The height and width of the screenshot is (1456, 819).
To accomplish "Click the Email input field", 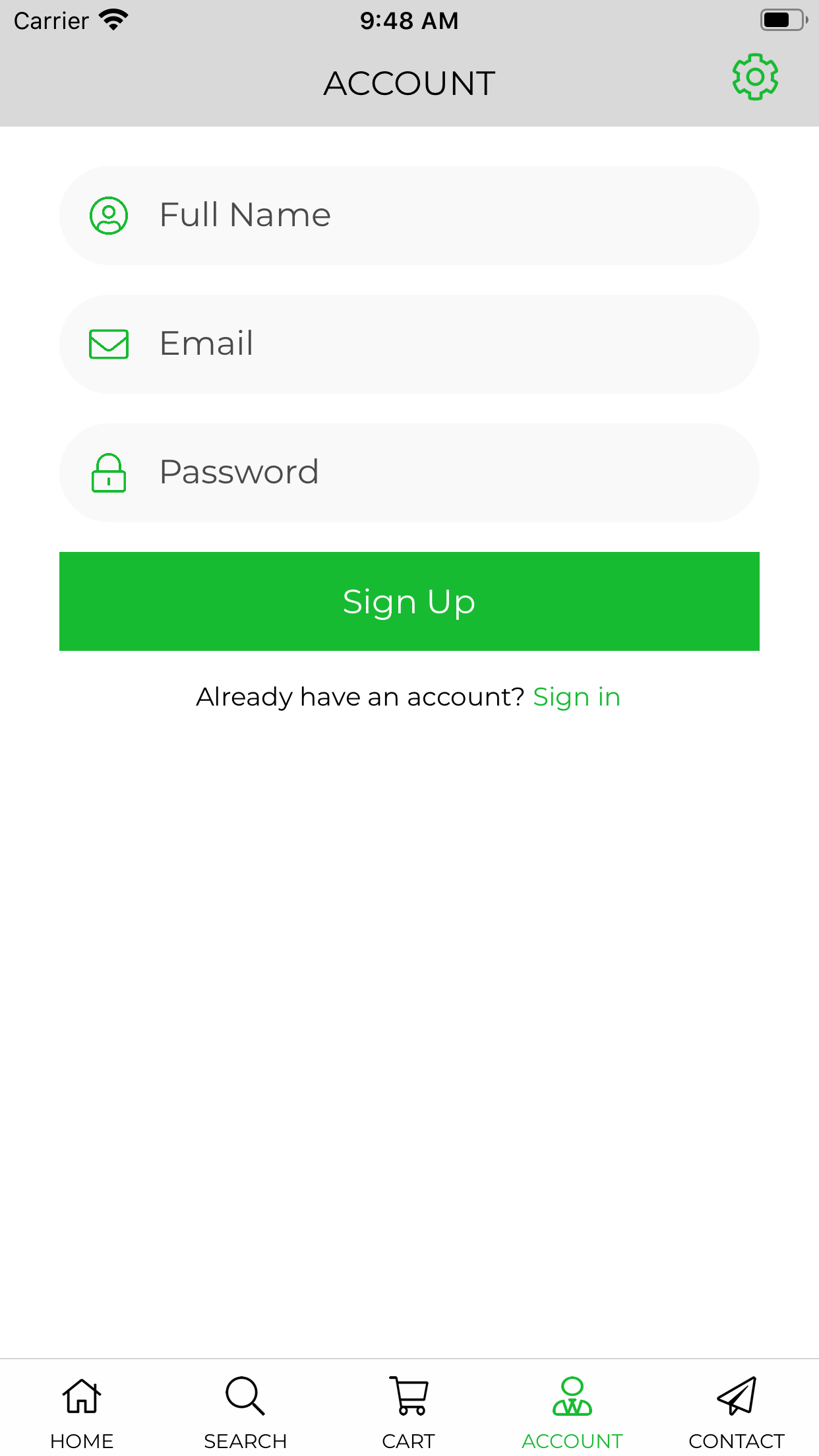I will coord(409,343).
